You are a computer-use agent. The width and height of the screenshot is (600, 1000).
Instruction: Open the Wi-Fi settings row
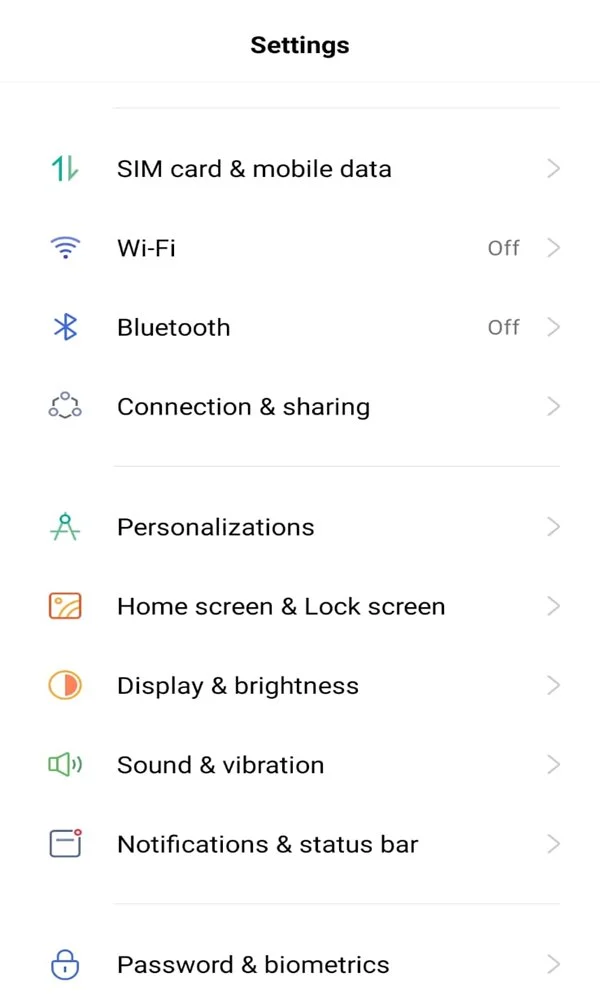(x=300, y=248)
